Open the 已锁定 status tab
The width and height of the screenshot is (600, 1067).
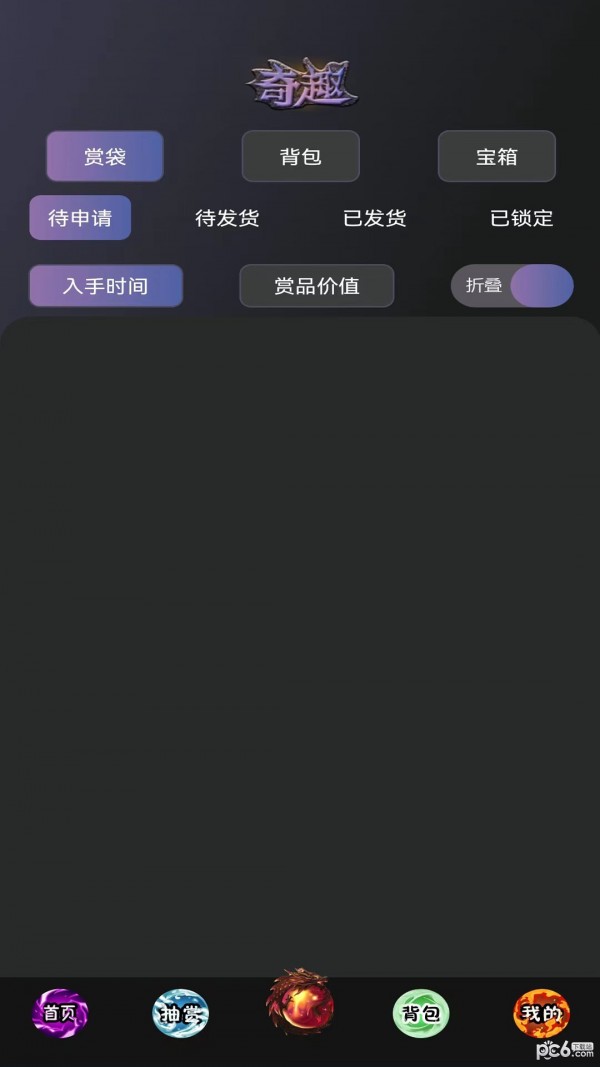point(522,218)
